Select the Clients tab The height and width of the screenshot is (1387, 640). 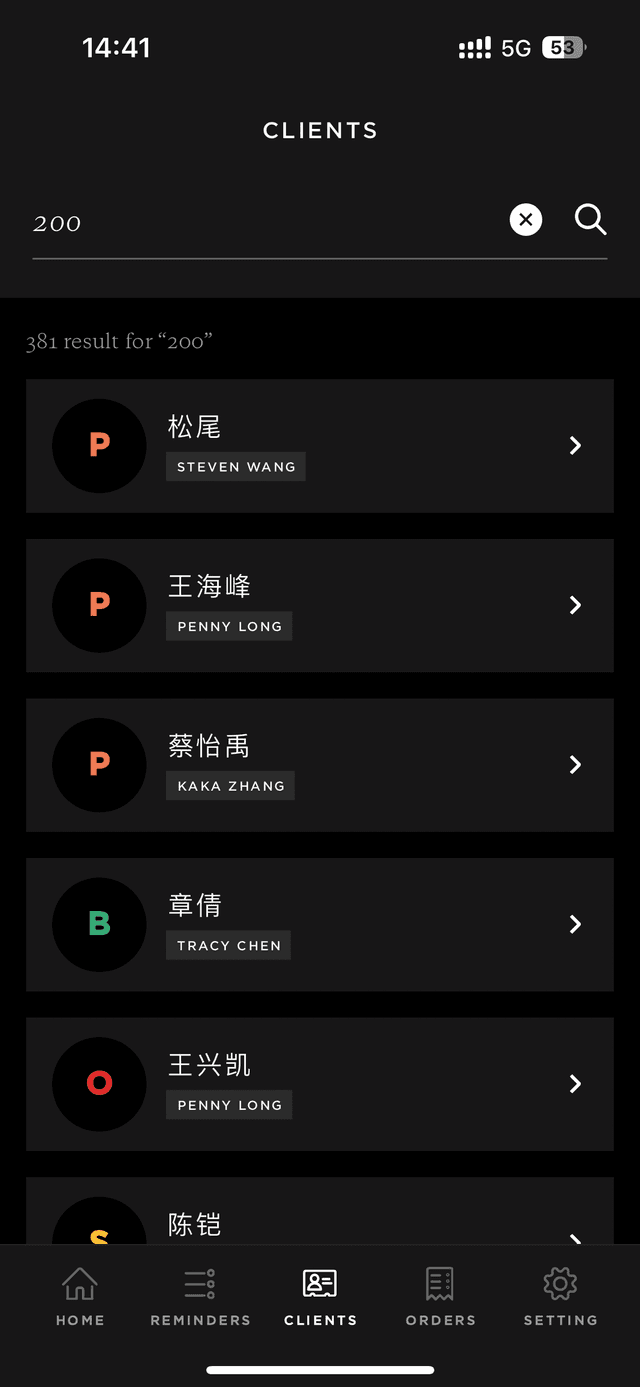[x=320, y=1297]
